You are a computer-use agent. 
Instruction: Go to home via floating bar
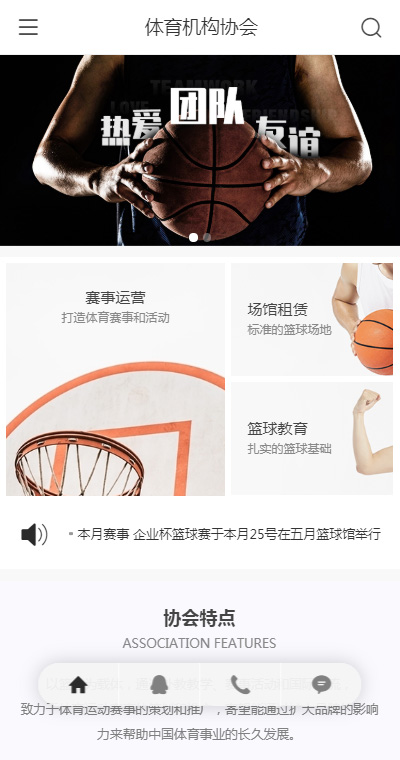78,684
